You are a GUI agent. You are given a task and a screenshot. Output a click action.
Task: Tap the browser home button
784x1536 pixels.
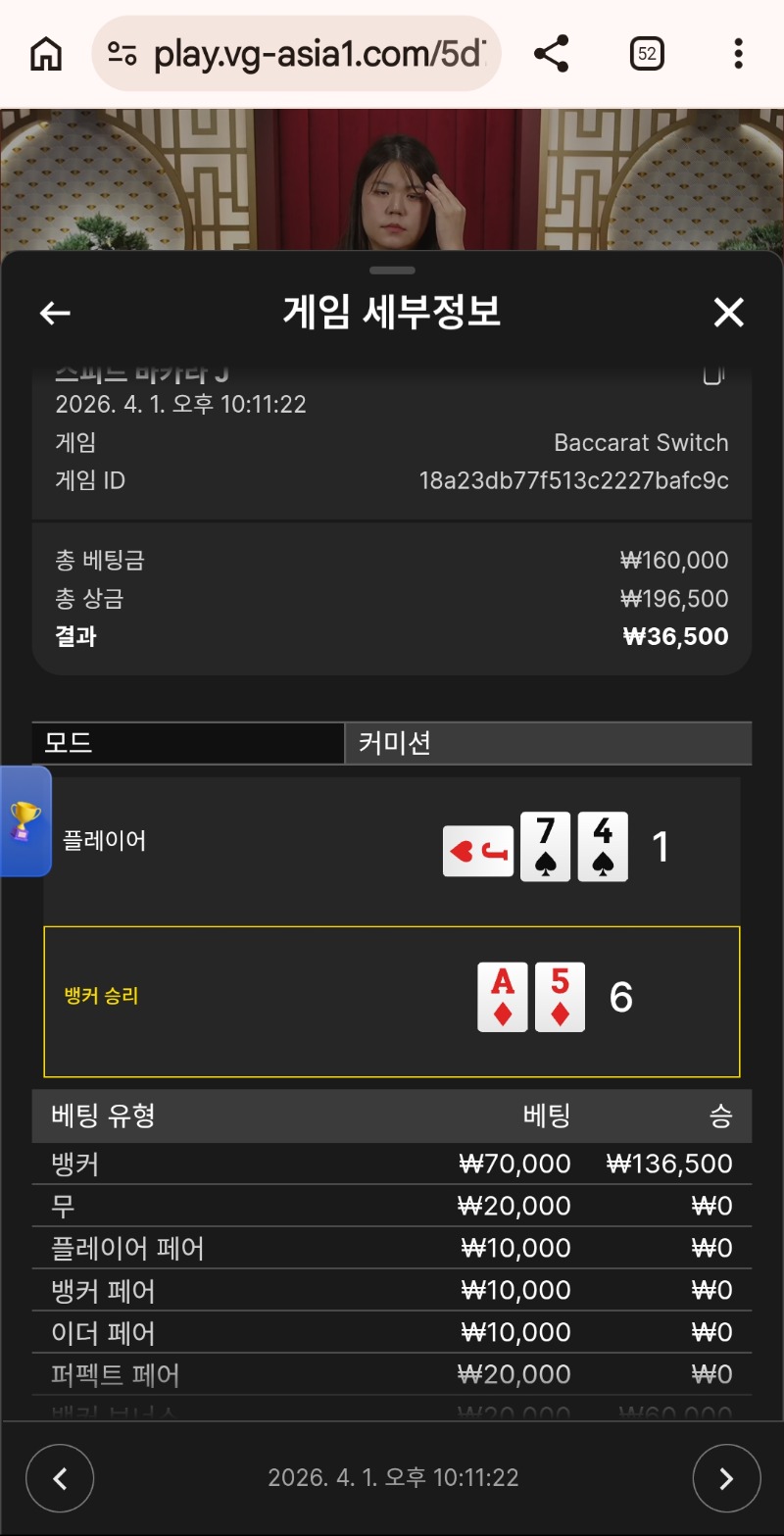(46, 54)
